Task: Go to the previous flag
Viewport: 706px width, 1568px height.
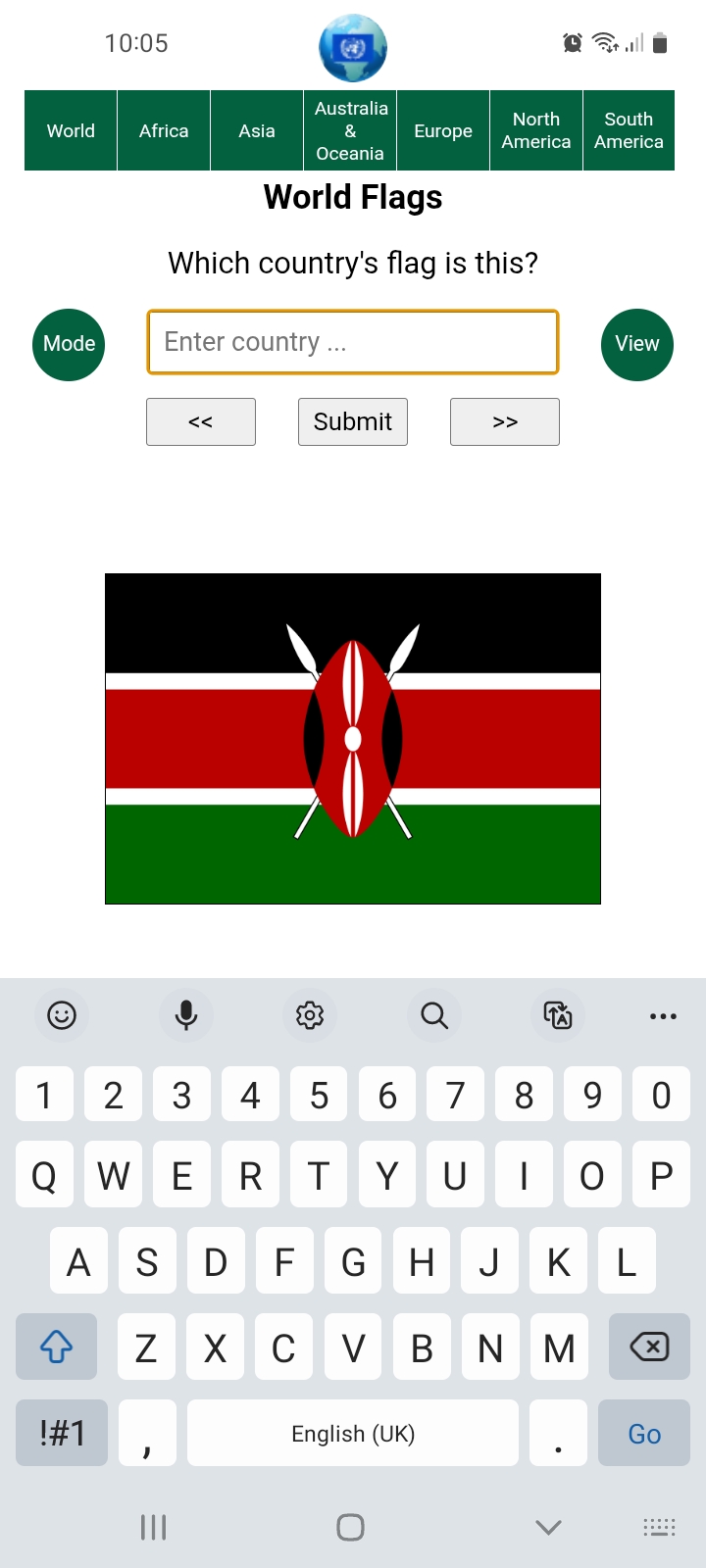Action: click(x=201, y=421)
